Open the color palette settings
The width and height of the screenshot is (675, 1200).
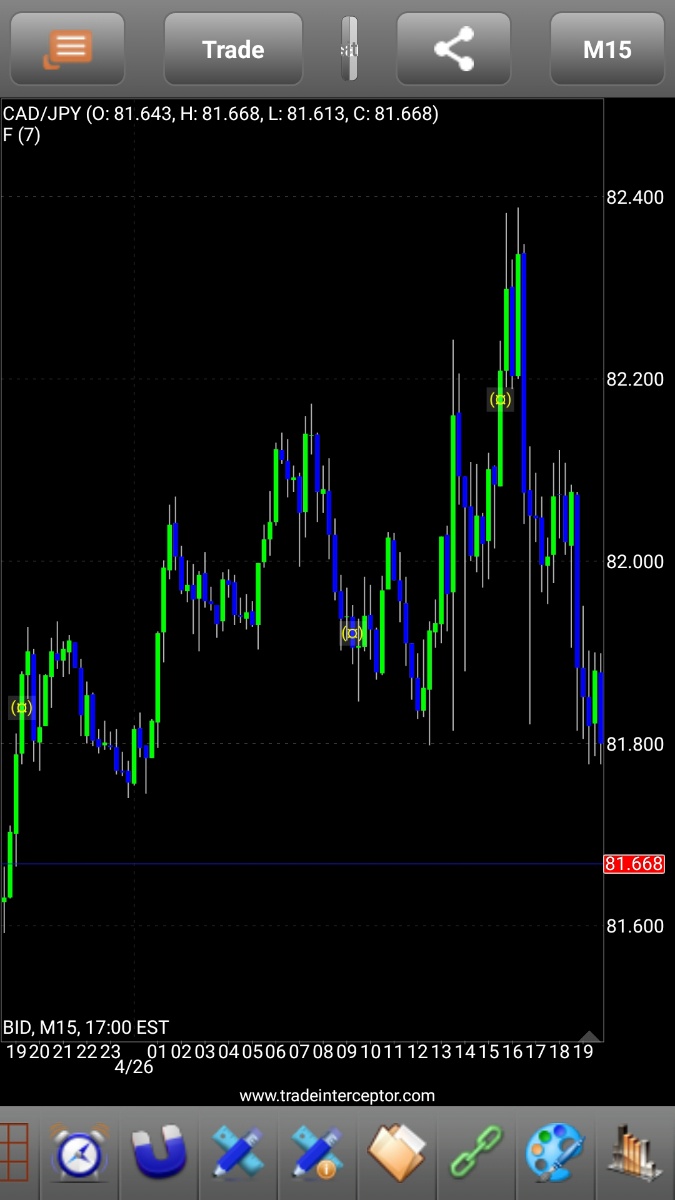click(555, 1154)
